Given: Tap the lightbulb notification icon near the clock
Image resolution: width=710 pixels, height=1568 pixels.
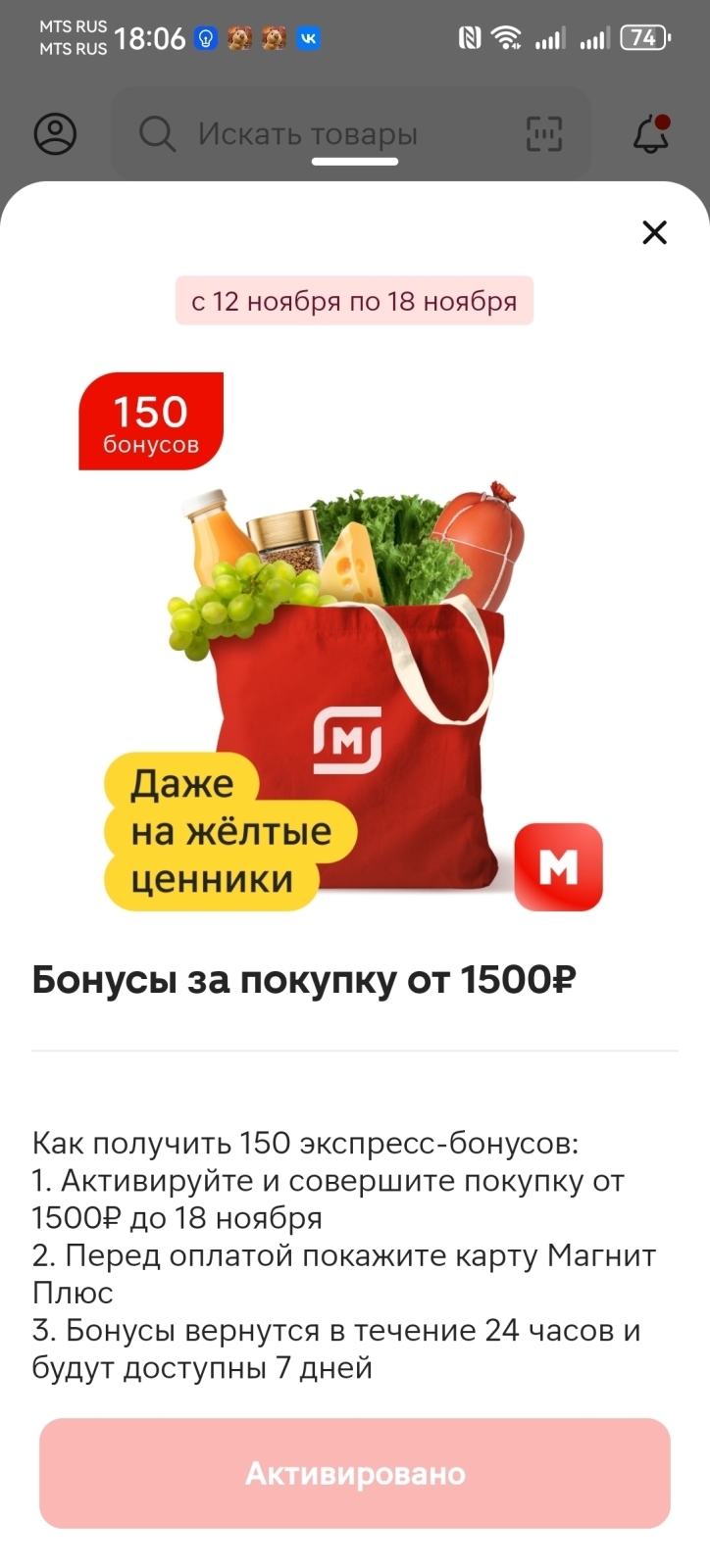Looking at the screenshot, I should (x=204, y=37).
